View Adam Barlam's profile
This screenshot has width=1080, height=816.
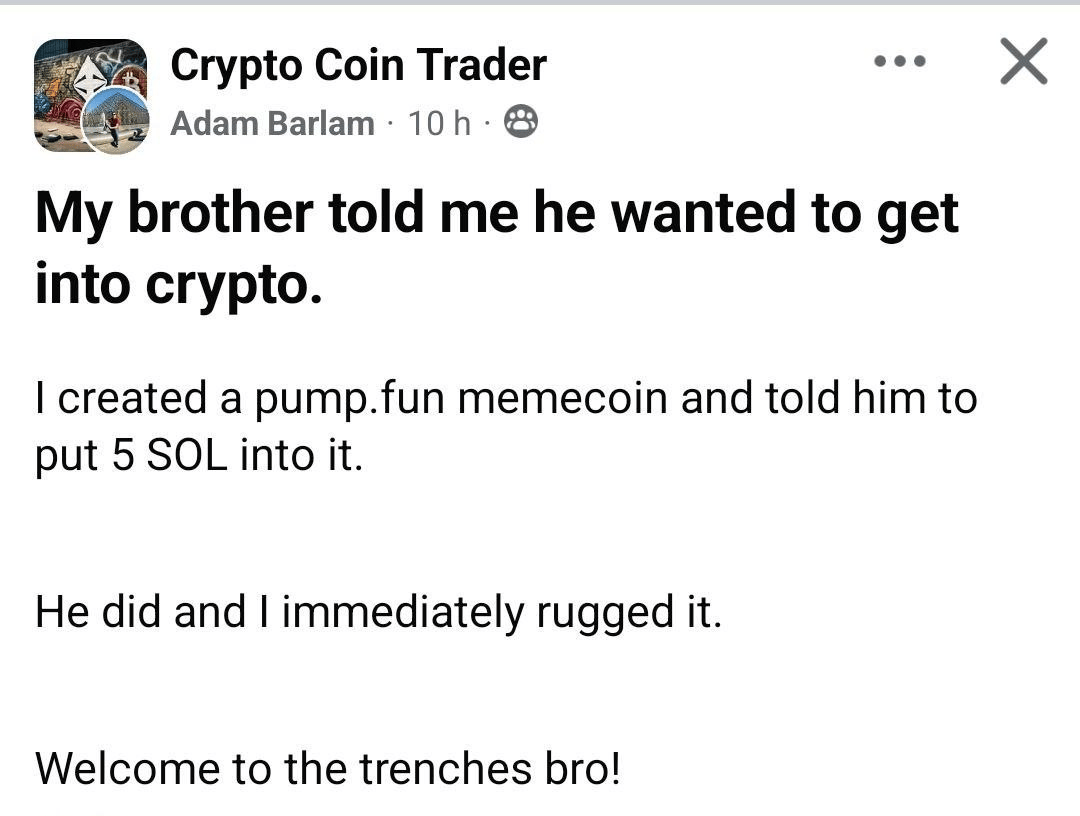(272, 123)
